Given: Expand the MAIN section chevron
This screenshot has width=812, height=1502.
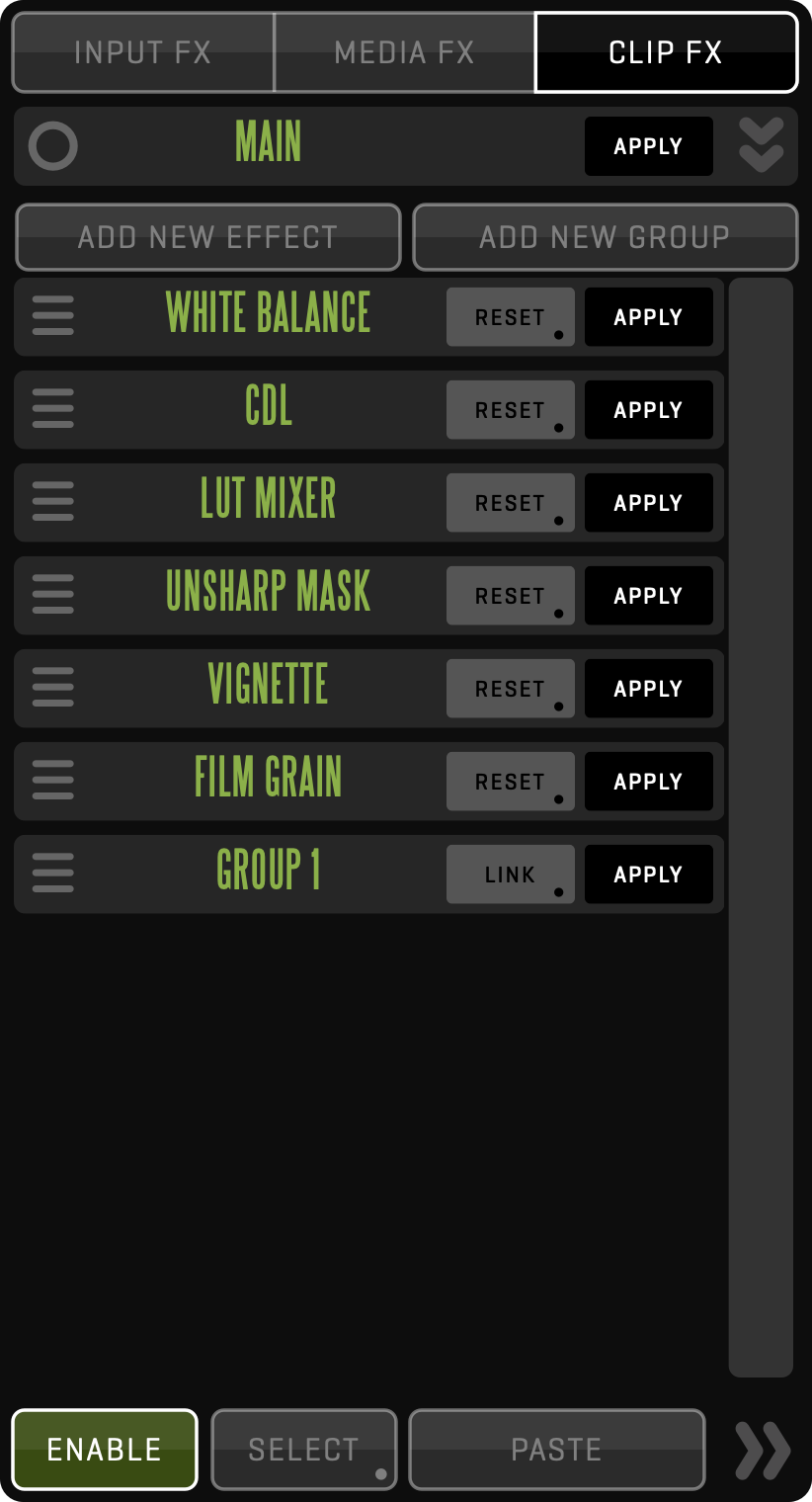Looking at the screenshot, I should coord(762,145).
